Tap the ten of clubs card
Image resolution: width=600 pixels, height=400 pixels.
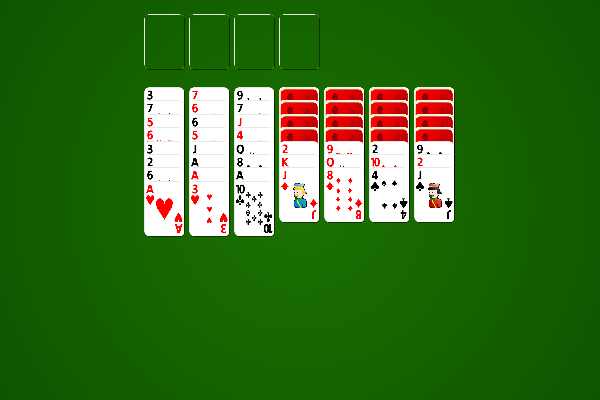coord(254,210)
